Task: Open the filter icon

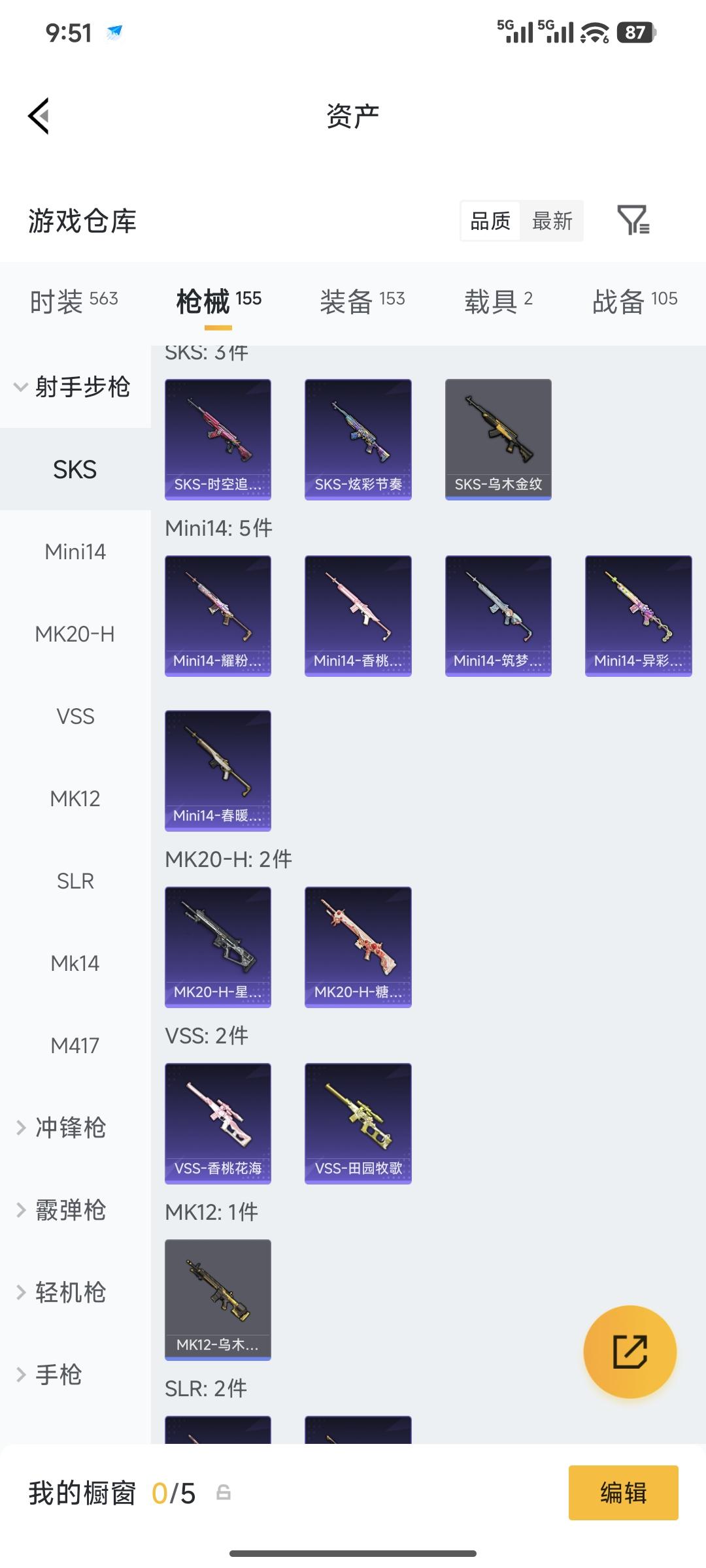Action: tap(633, 220)
